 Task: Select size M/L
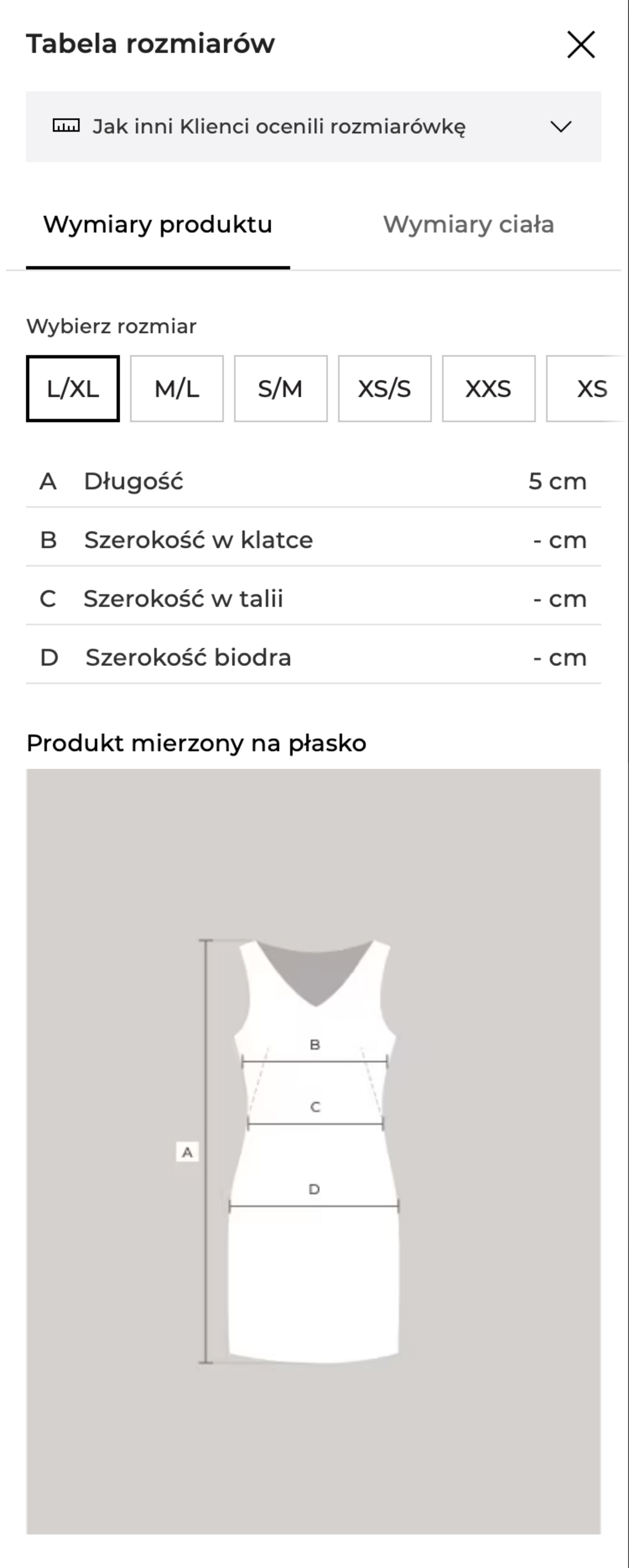pos(177,389)
